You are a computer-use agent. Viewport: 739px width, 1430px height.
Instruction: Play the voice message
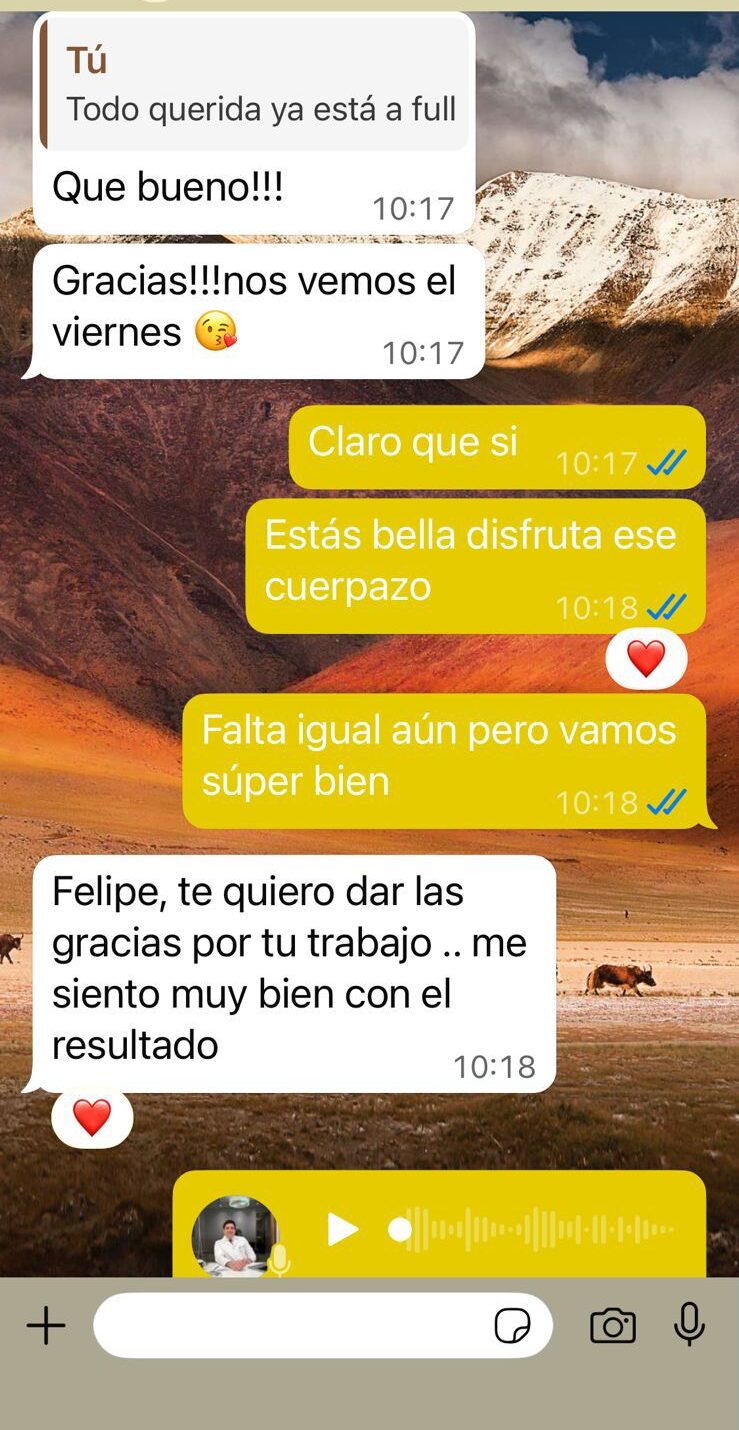coord(342,1230)
